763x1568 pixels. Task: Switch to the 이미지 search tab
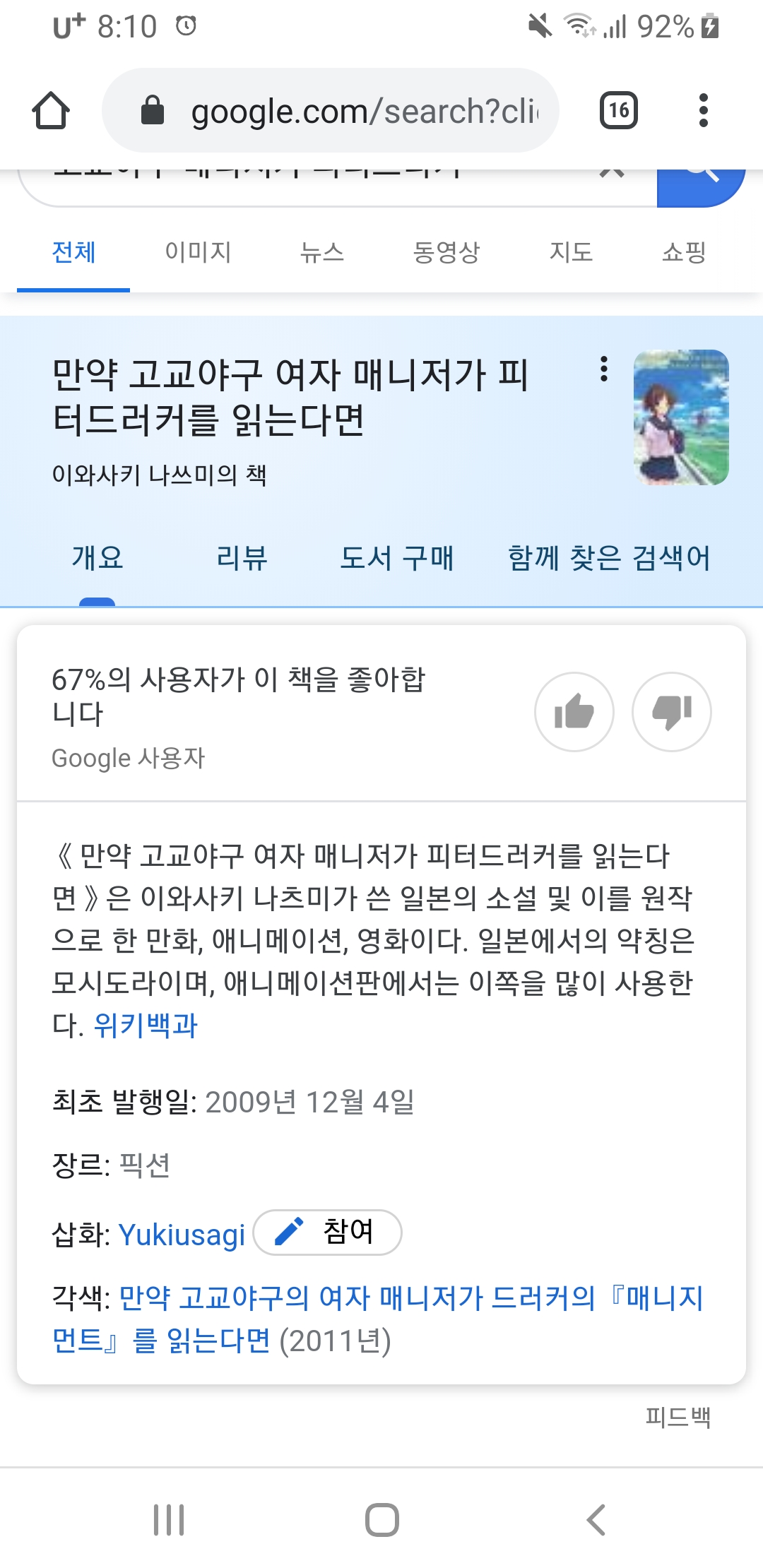point(198,252)
